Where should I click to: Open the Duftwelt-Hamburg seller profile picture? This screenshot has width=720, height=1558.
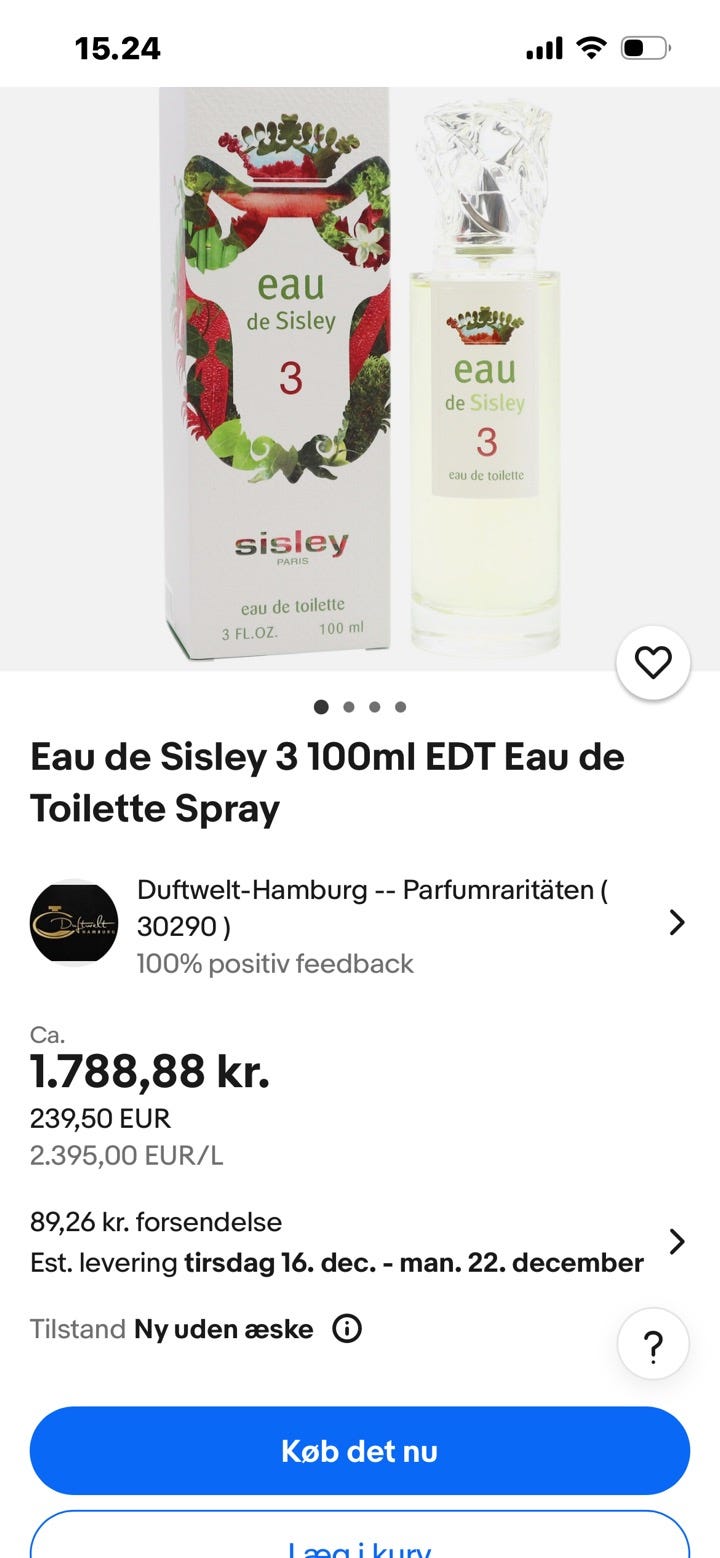73,922
